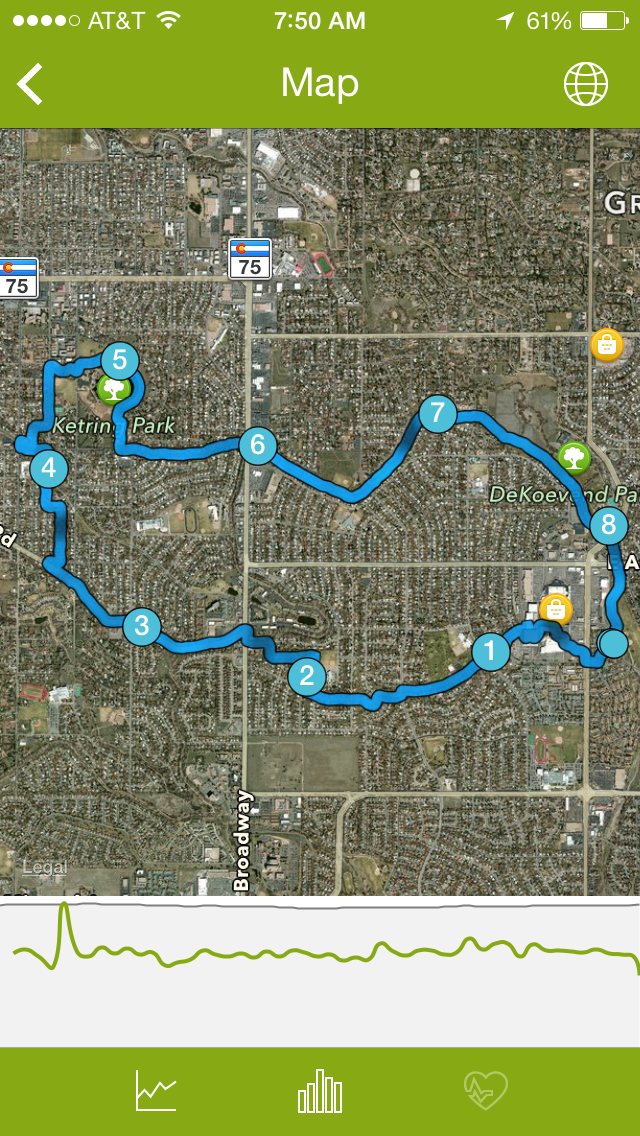
Task: Select mile marker 2 on route
Action: click(306, 677)
